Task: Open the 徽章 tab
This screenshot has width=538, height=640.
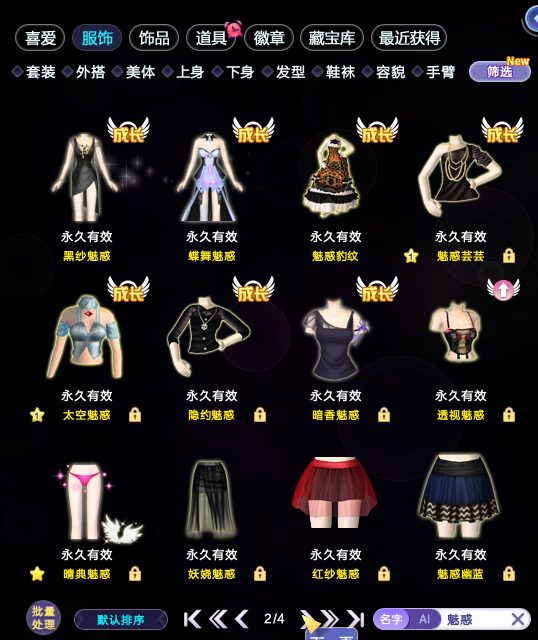Action: (269, 38)
